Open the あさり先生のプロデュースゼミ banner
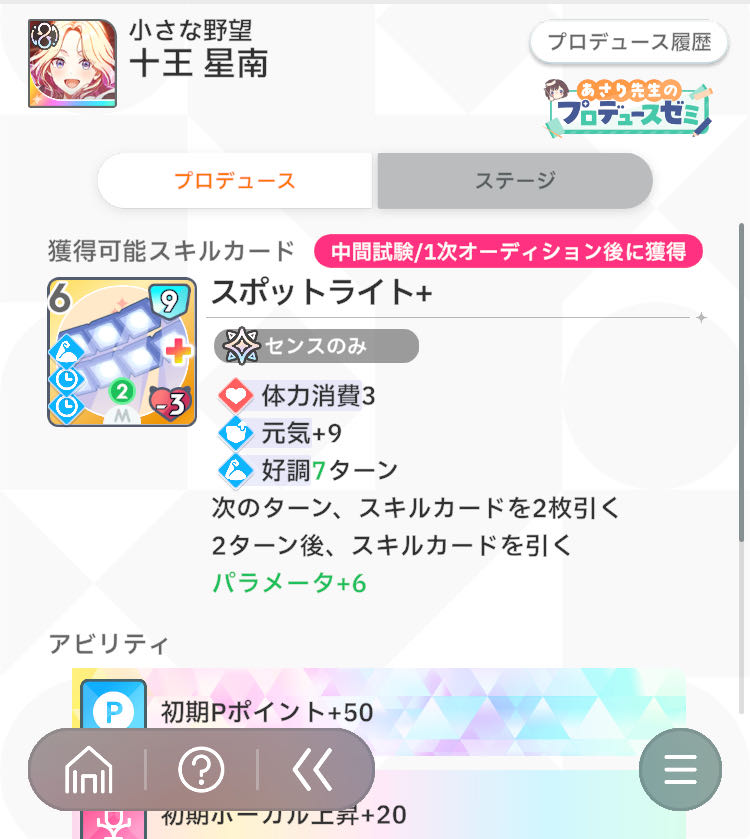Viewport: 750px width, 839px height. [x=628, y=106]
